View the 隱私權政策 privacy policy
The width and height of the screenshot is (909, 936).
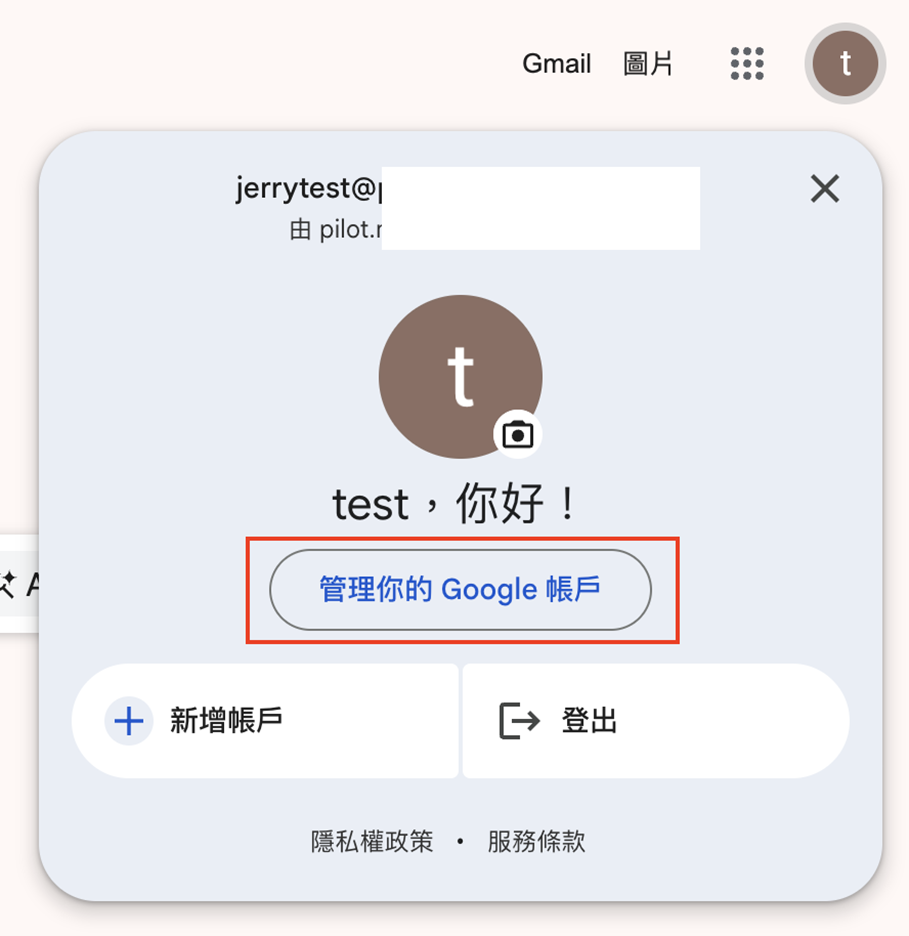[x=372, y=842]
